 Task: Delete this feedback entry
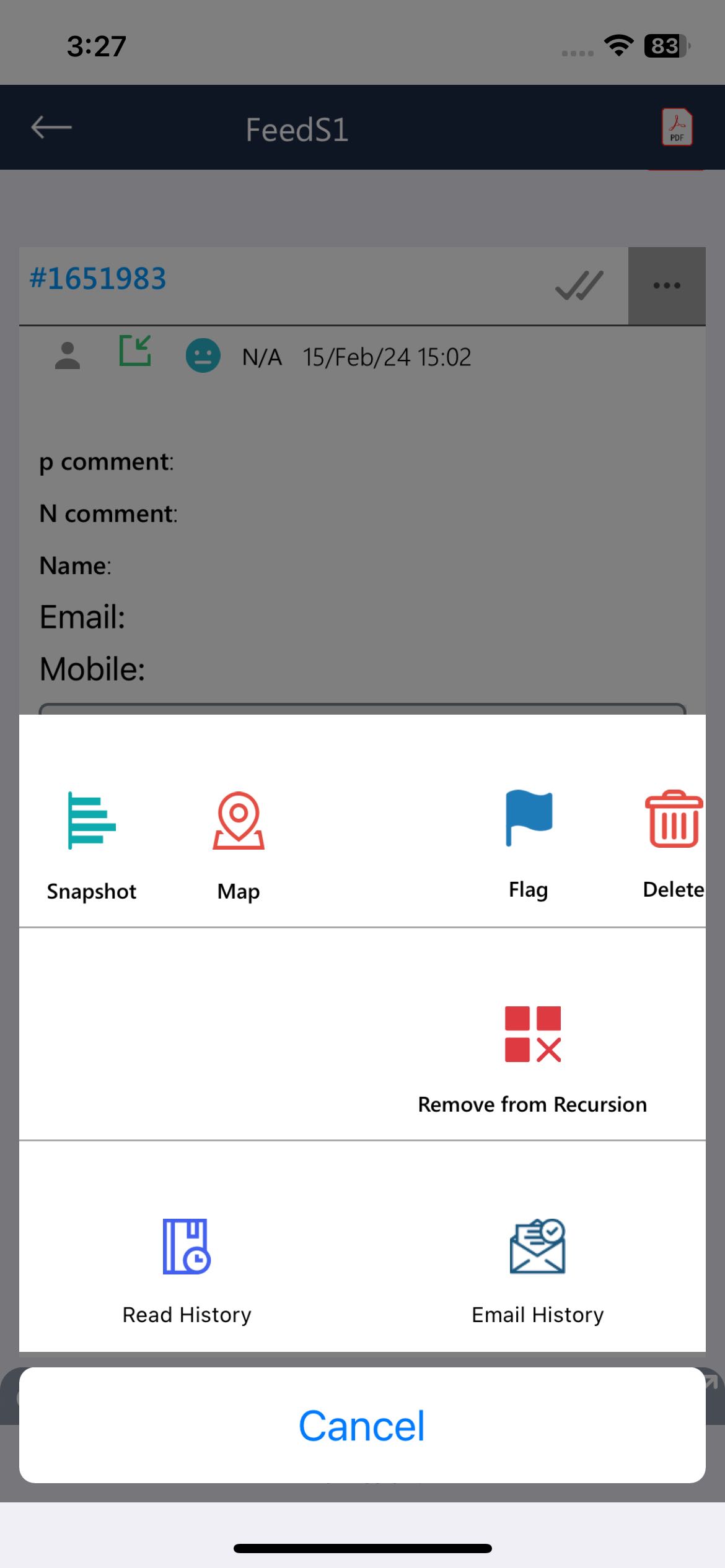(x=673, y=842)
